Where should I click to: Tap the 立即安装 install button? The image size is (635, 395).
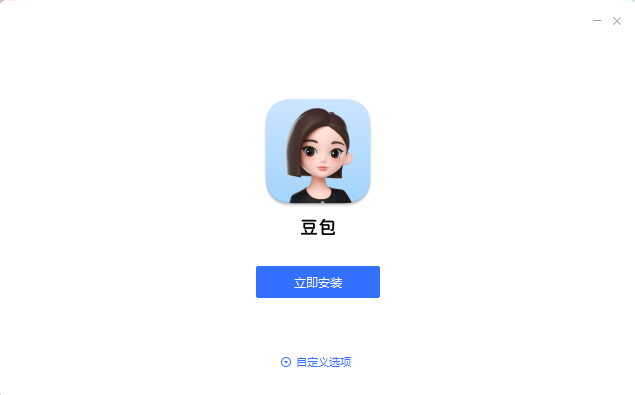click(x=318, y=282)
